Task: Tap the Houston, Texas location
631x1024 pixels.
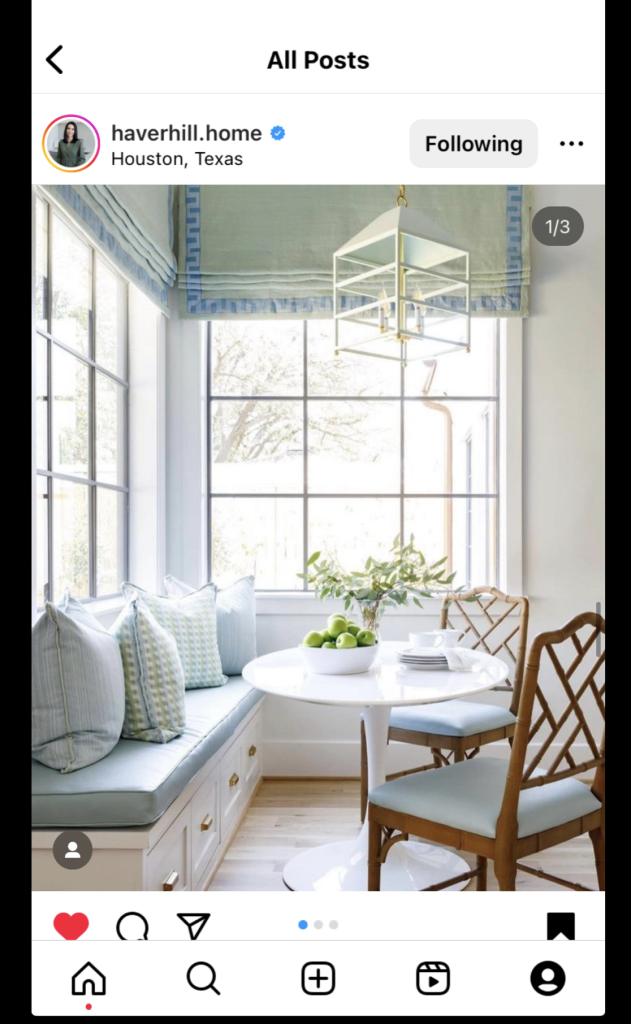Action: pos(177,158)
